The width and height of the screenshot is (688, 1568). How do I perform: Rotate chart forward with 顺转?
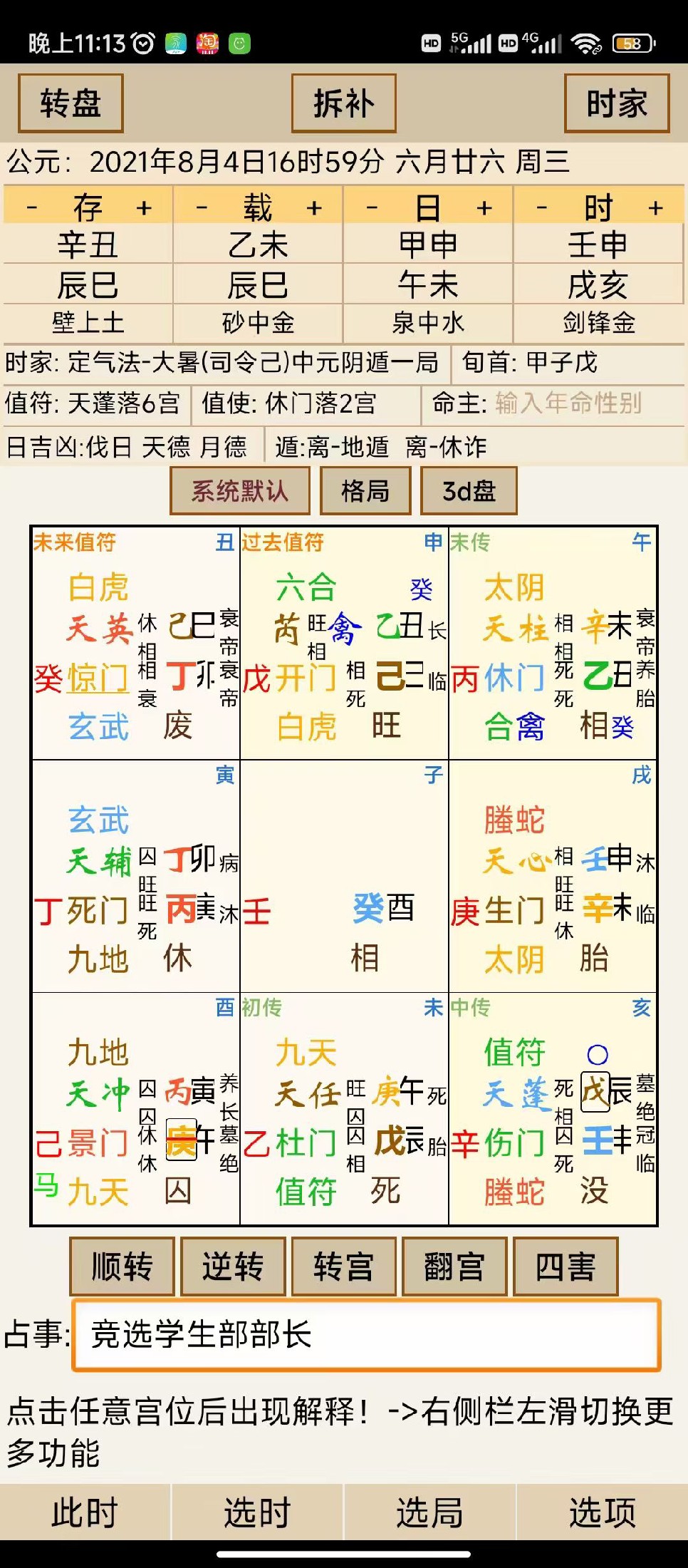(122, 1268)
